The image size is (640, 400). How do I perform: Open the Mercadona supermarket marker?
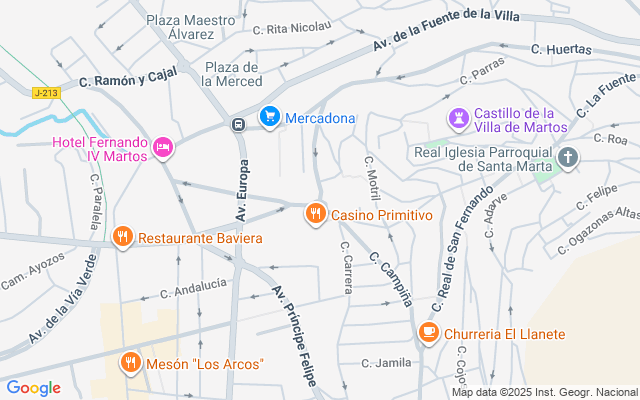point(269,118)
